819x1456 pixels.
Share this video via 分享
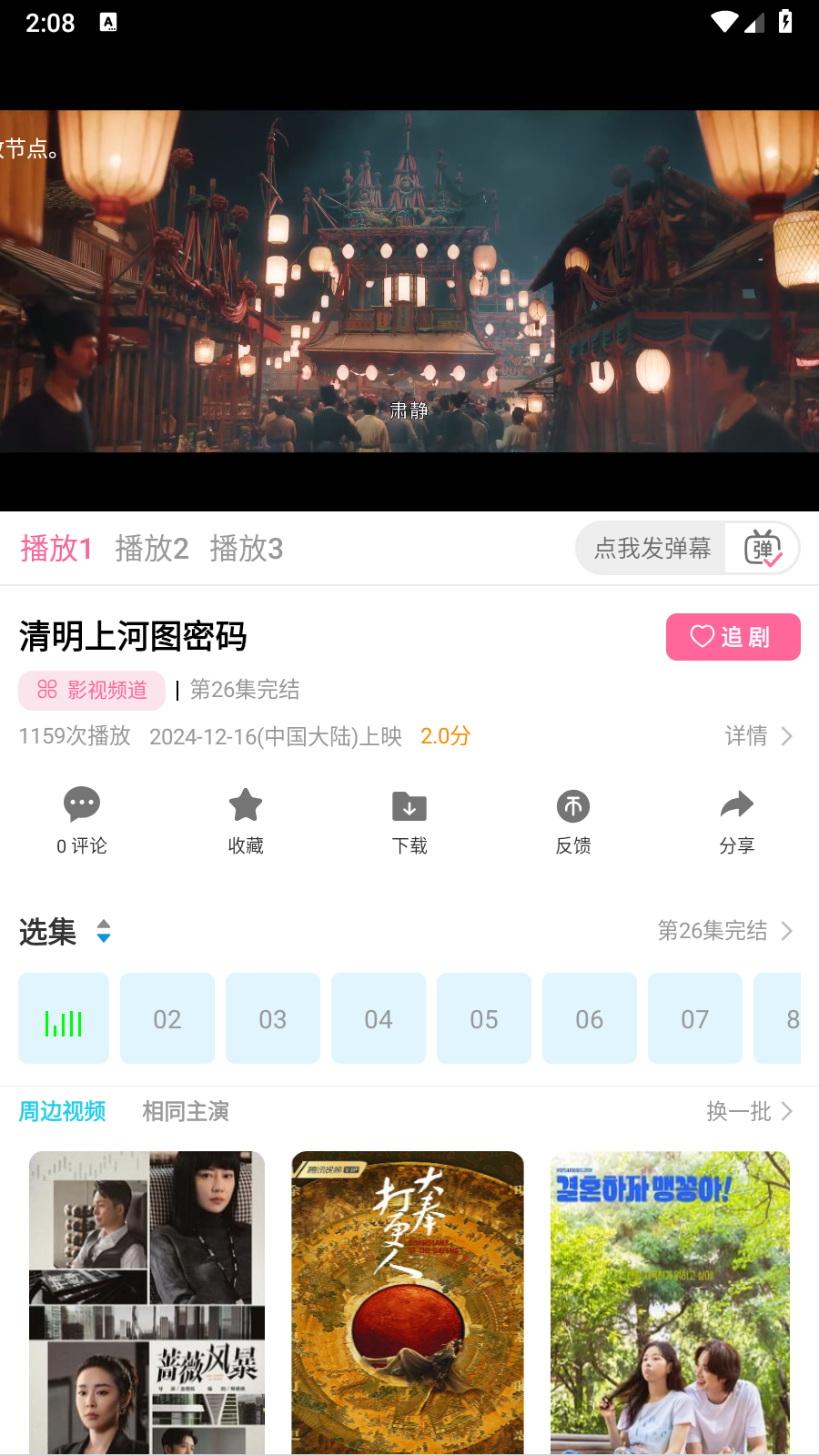pyautogui.click(x=737, y=820)
